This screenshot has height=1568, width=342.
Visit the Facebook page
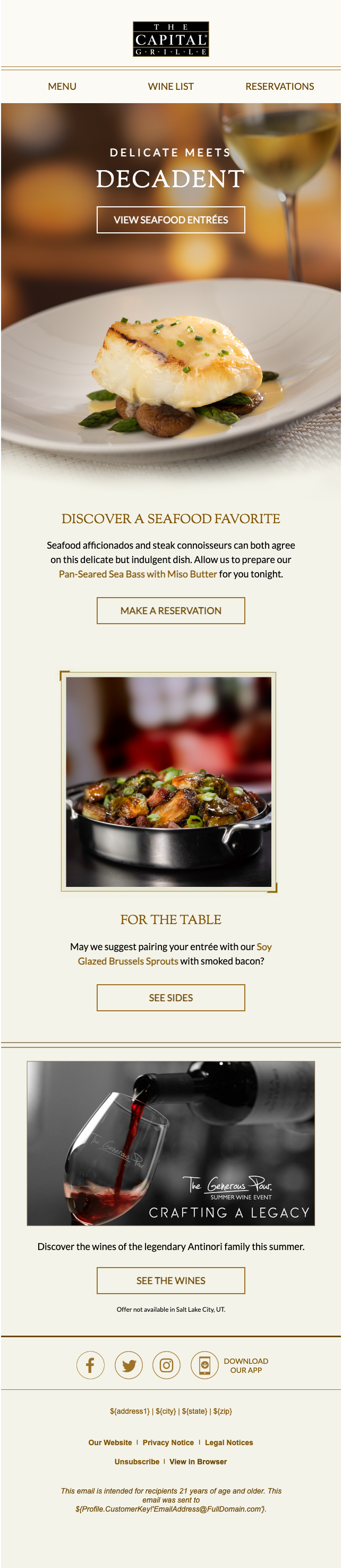pyautogui.click(x=90, y=1365)
